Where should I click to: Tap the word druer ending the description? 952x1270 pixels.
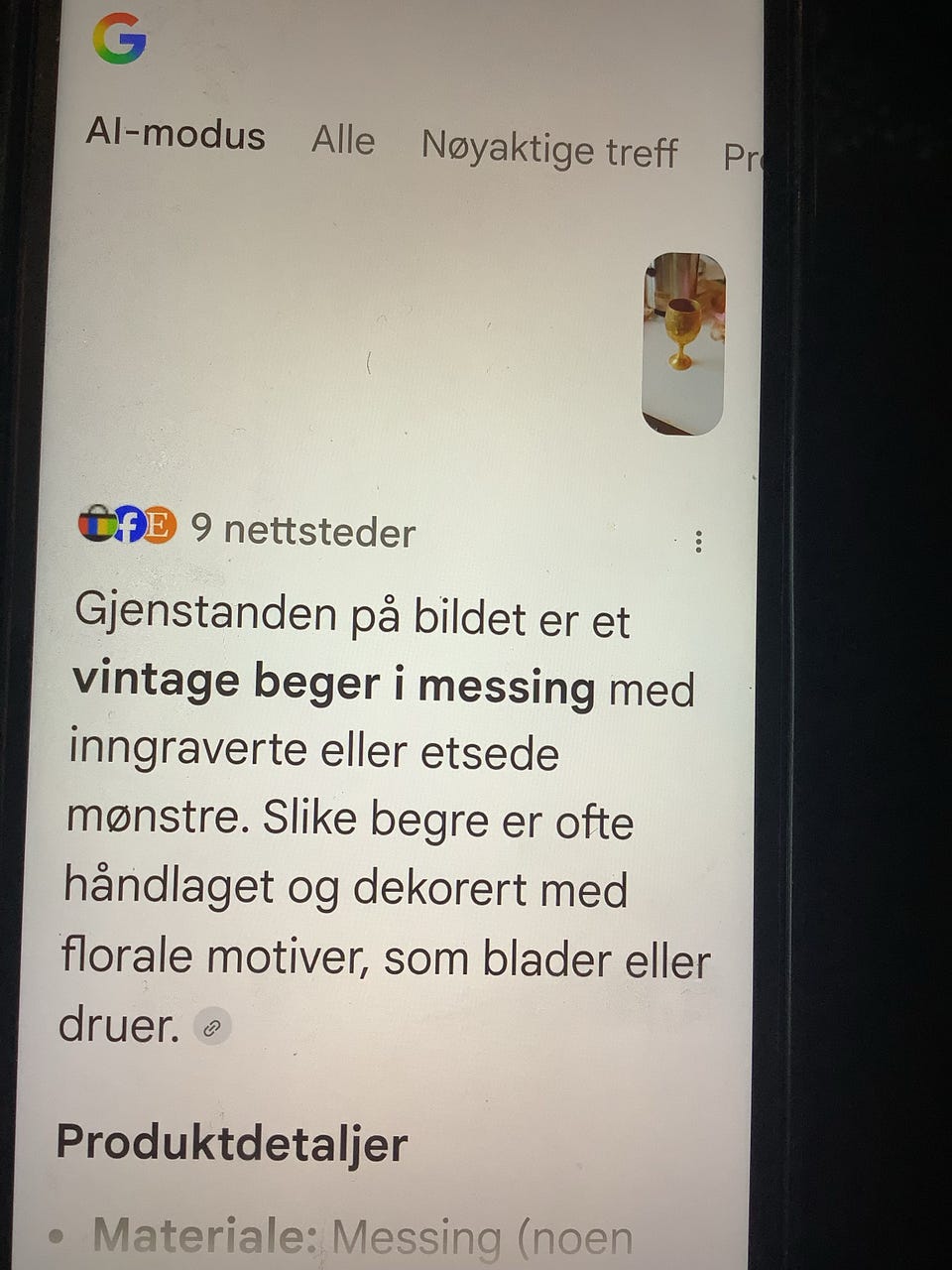pos(116,1025)
